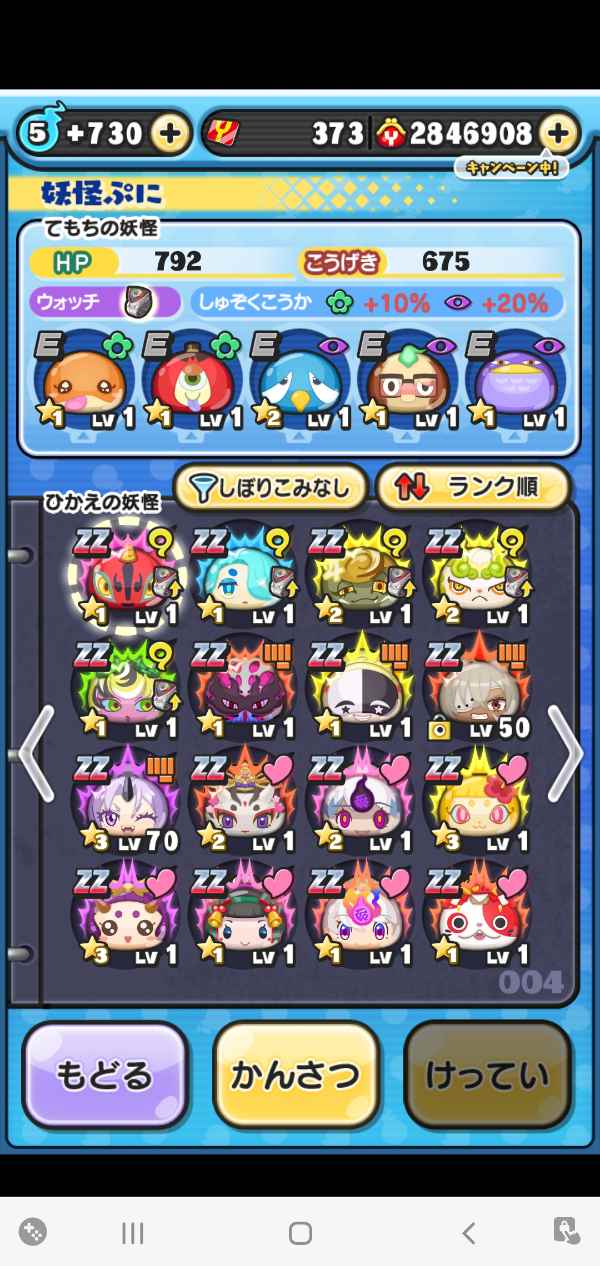Change sort order with ランク順
Screen dimensions: 600x1266
473,488
